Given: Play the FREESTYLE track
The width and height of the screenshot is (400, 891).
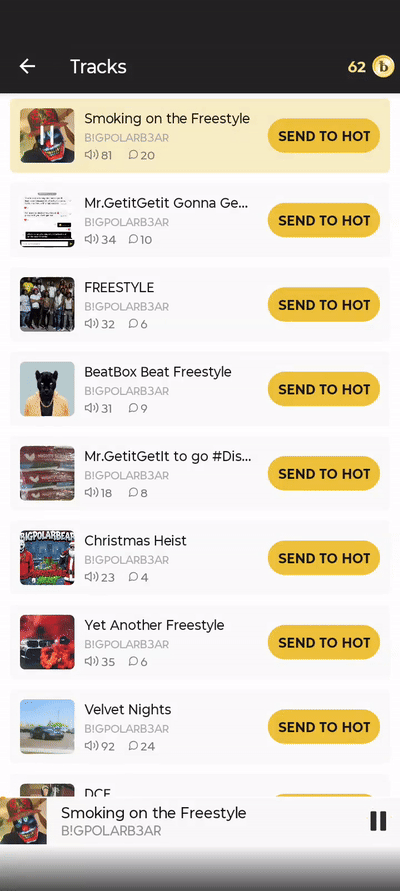Looking at the screenshot, I should coord(47,304).
